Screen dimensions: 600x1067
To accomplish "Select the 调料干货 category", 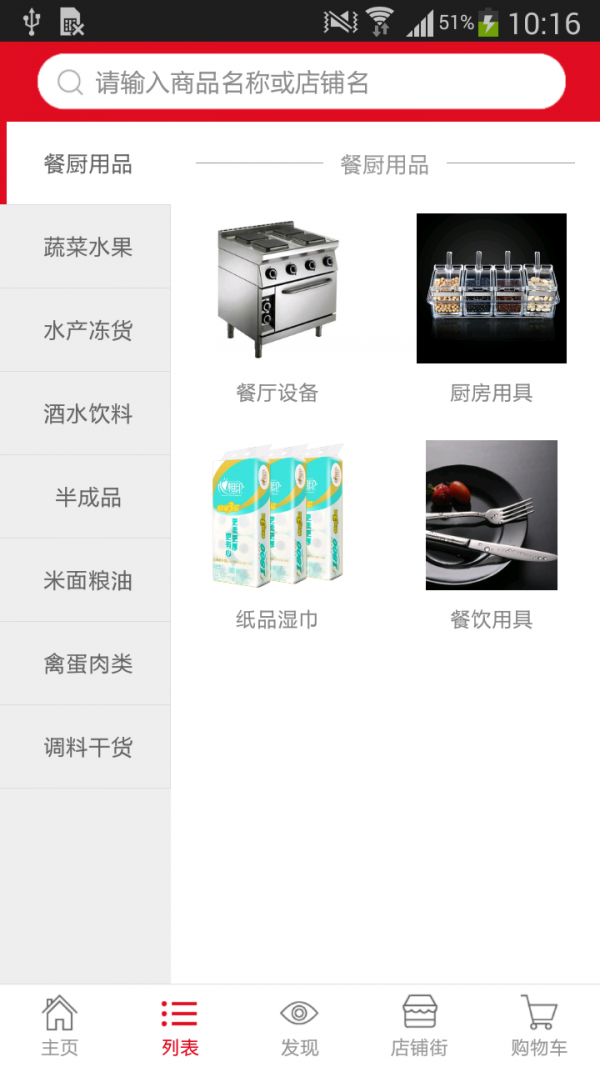I will pos(88,747).
